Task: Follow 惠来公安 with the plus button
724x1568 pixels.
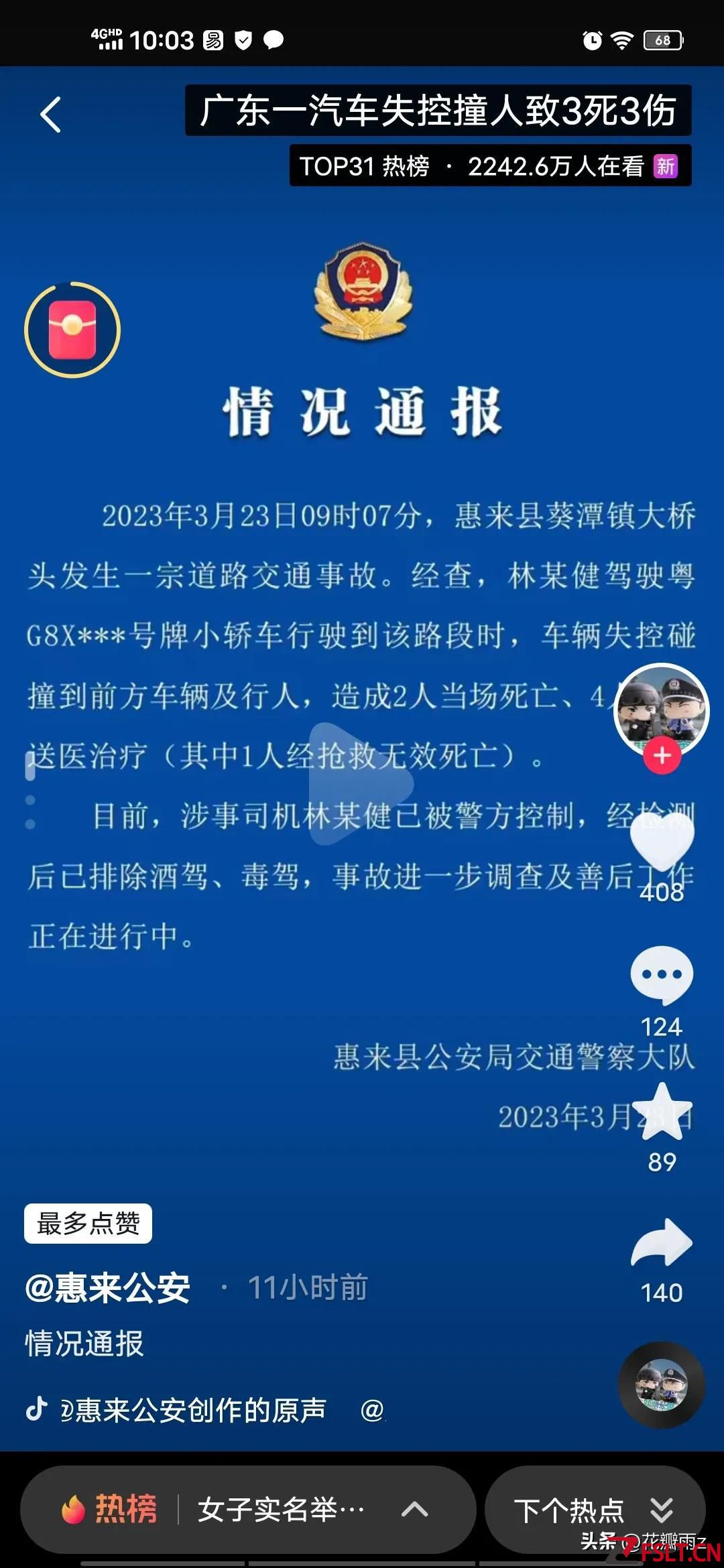Action: coord(662,756)
